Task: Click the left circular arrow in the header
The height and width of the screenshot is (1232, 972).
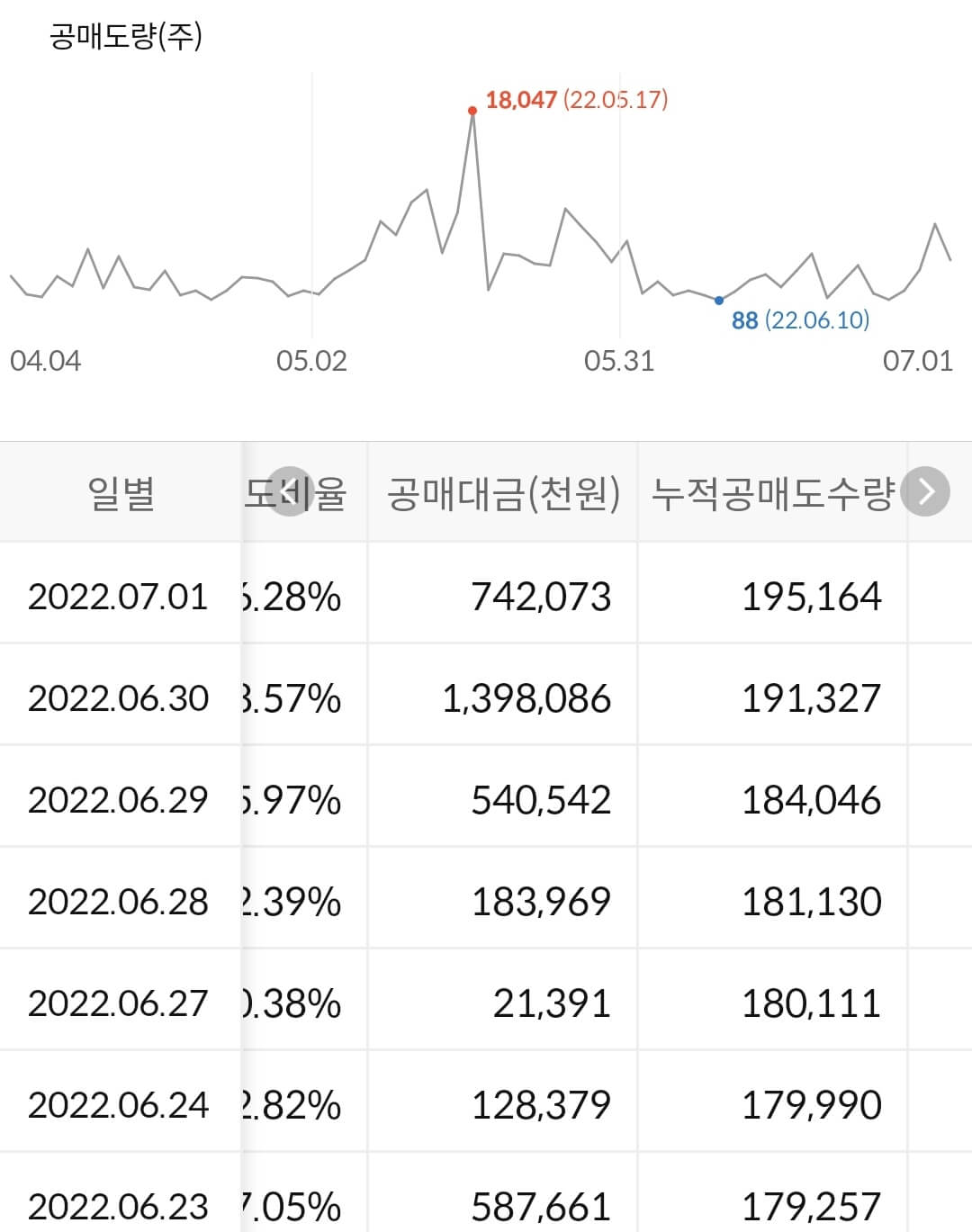Action: [x=290, y=492]
